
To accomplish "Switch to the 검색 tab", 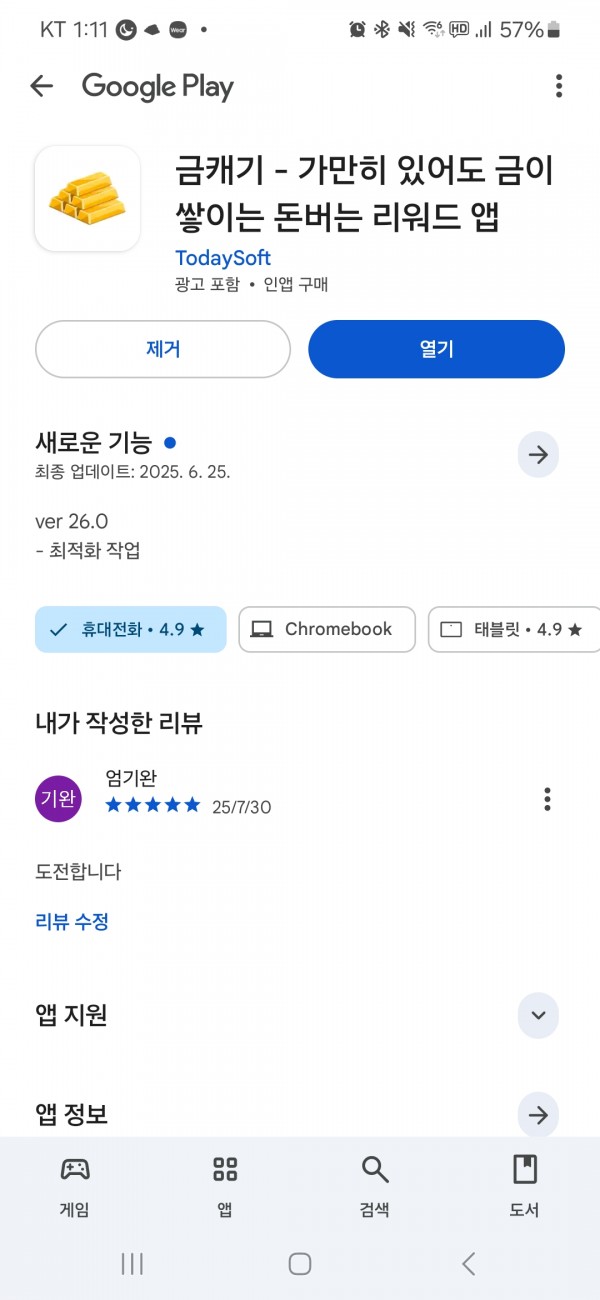I will coord(375,1187).
